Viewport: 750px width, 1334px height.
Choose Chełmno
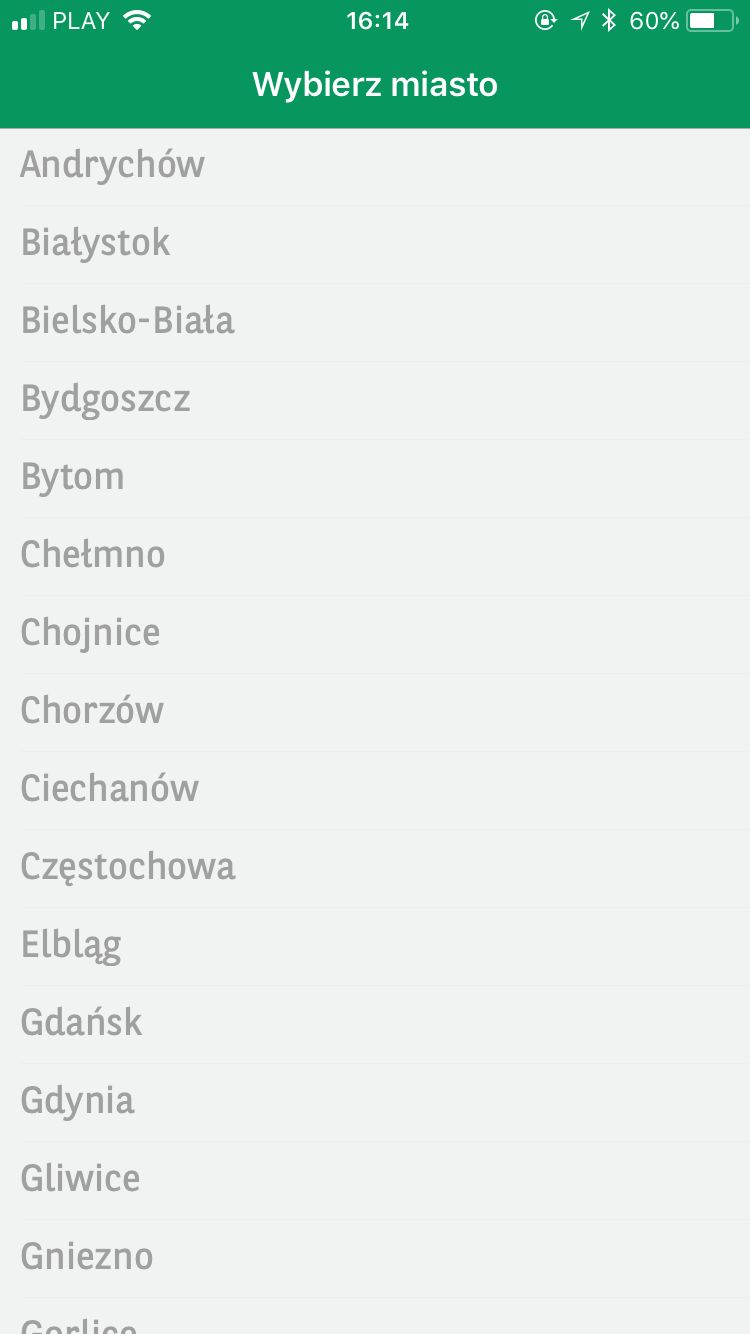[375, 557]
